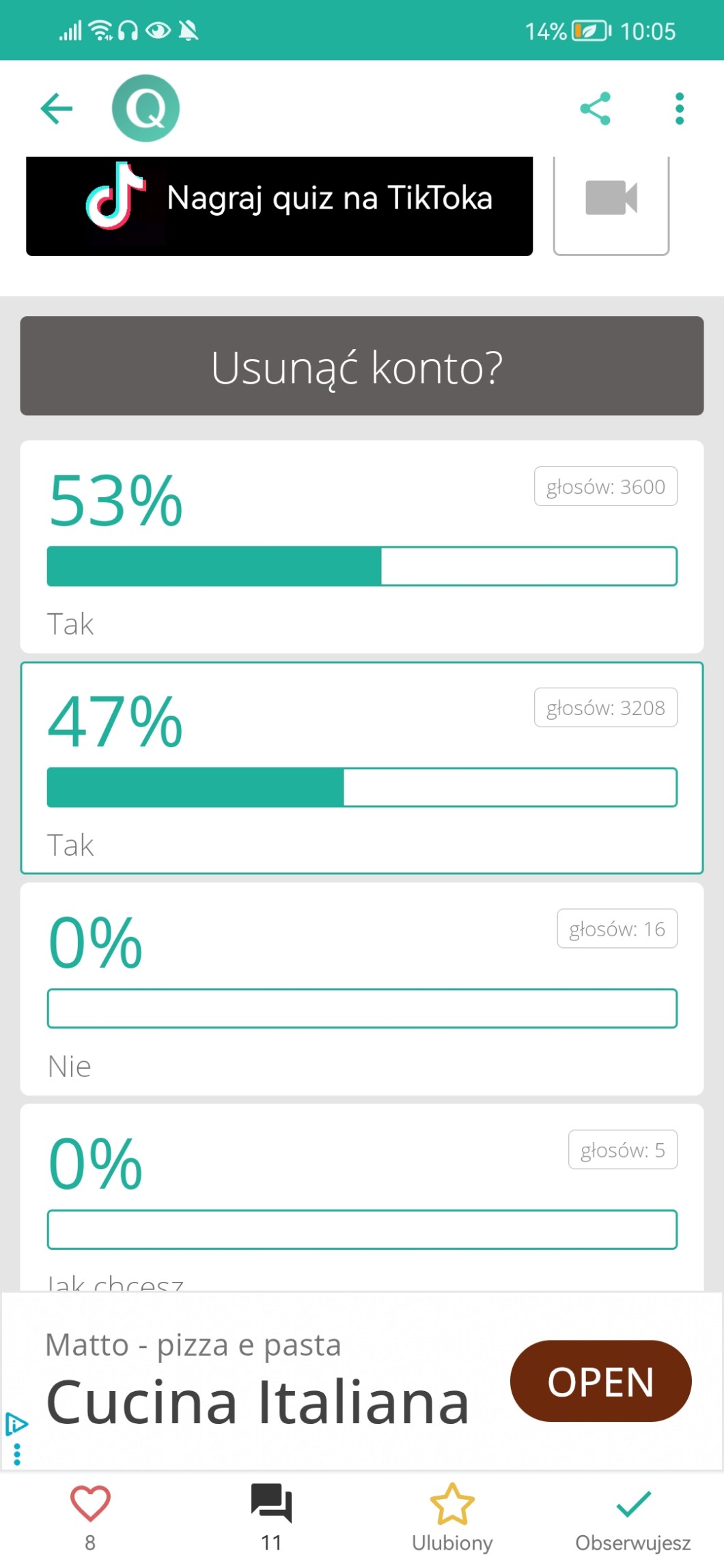Image resolution: width=724 pixels, height=1568 pixels.
Task: Open the Q profile avatar
Action: coord(145,109)
